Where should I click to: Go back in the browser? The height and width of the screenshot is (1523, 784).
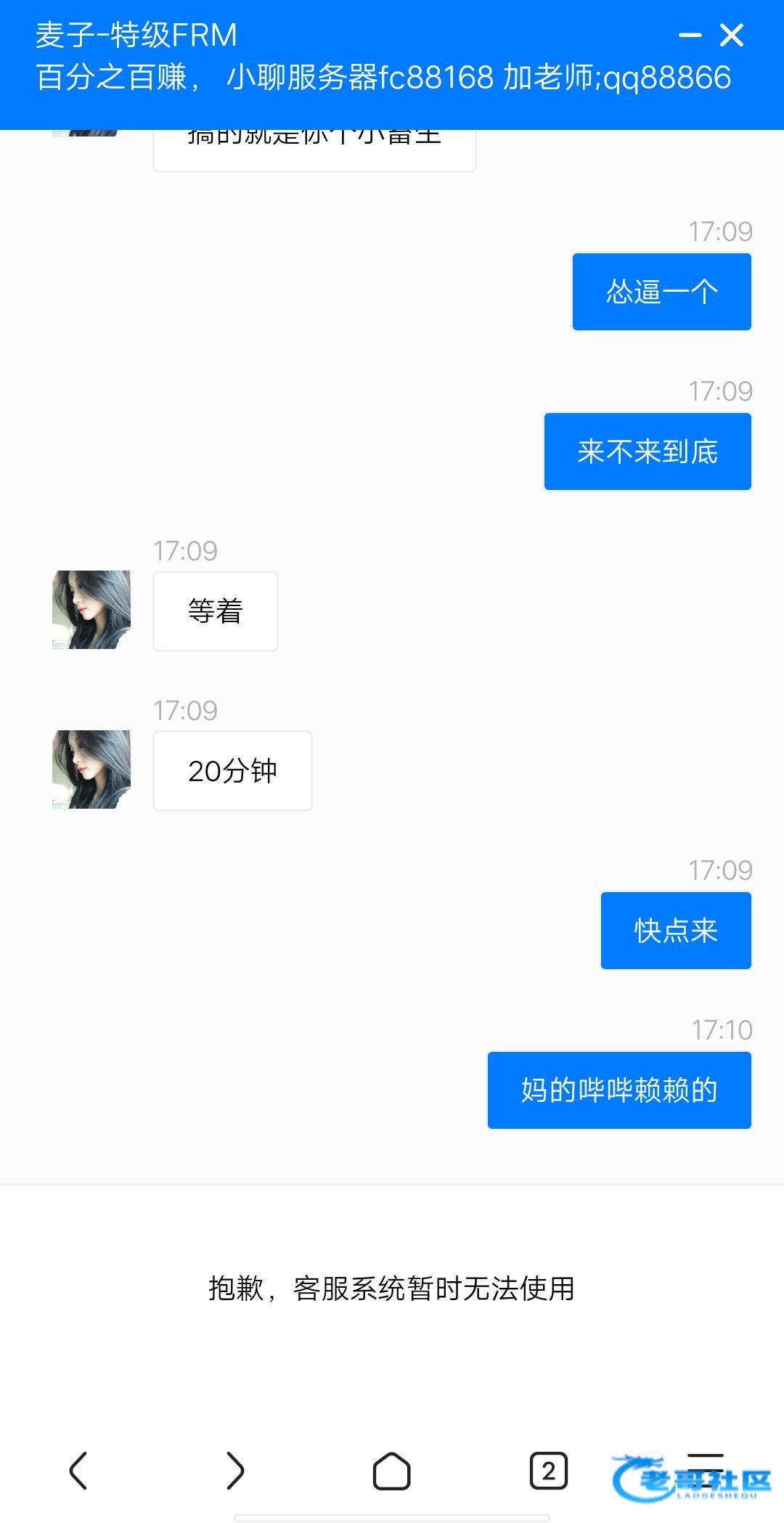click(78, 1471)
